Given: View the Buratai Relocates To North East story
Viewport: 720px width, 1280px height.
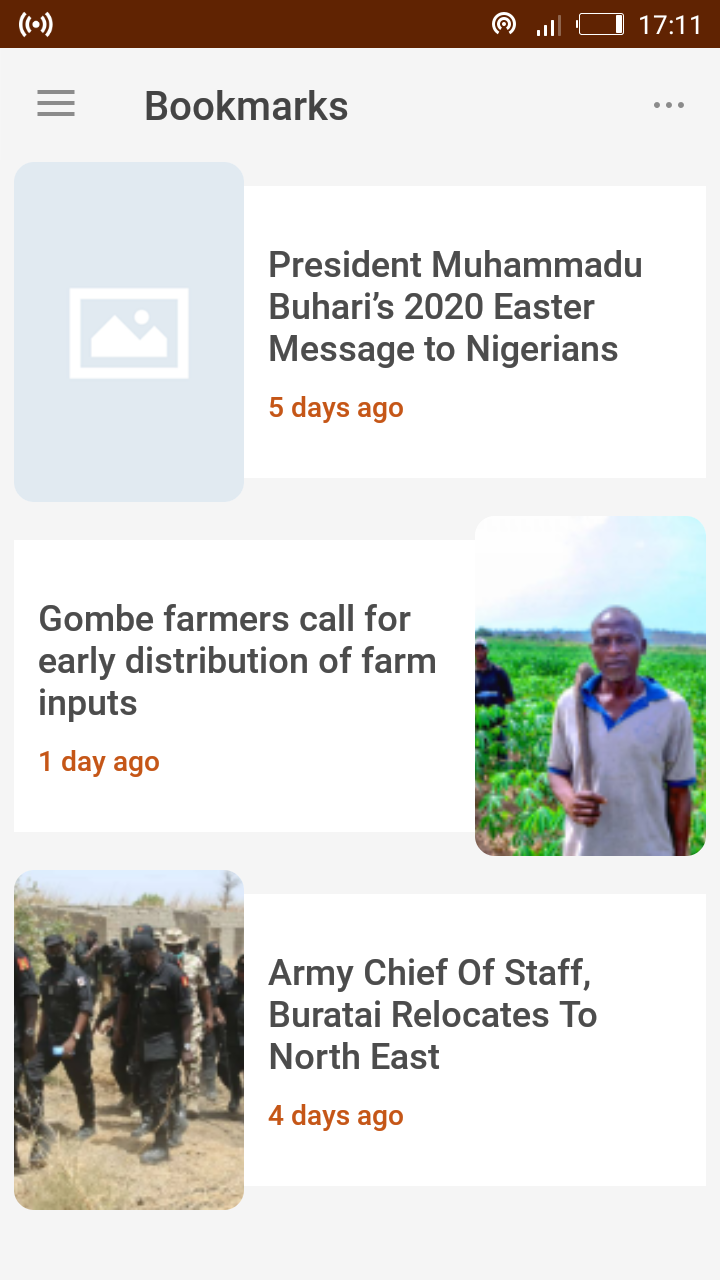Looking at the screenshot, I should tap(433, 1015).
